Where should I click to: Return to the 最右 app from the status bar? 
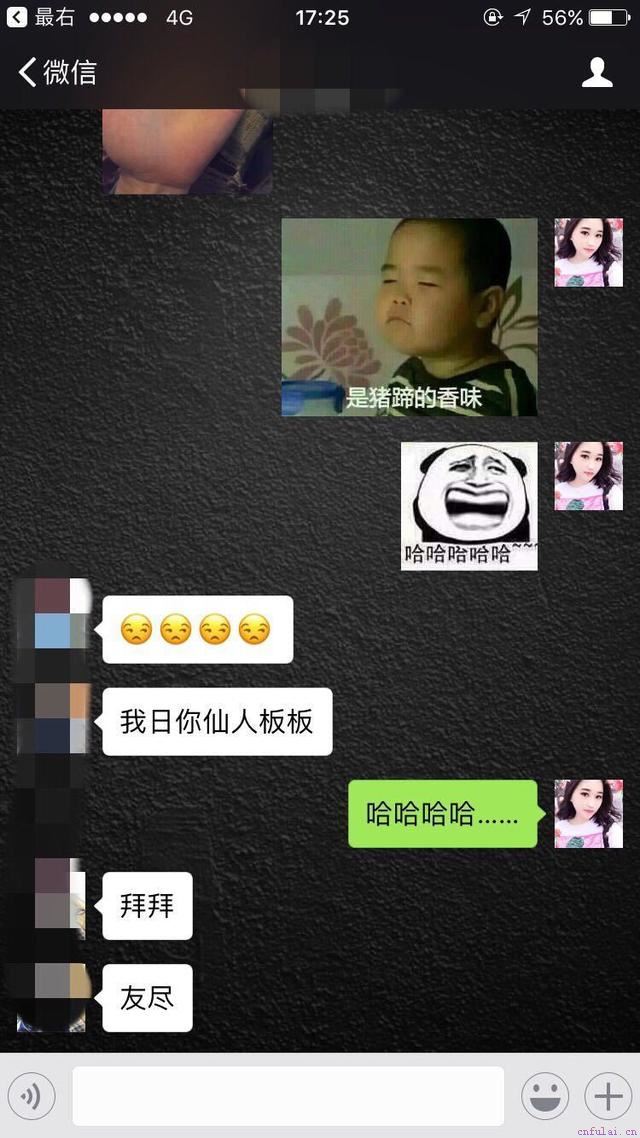tap(40, 17)
